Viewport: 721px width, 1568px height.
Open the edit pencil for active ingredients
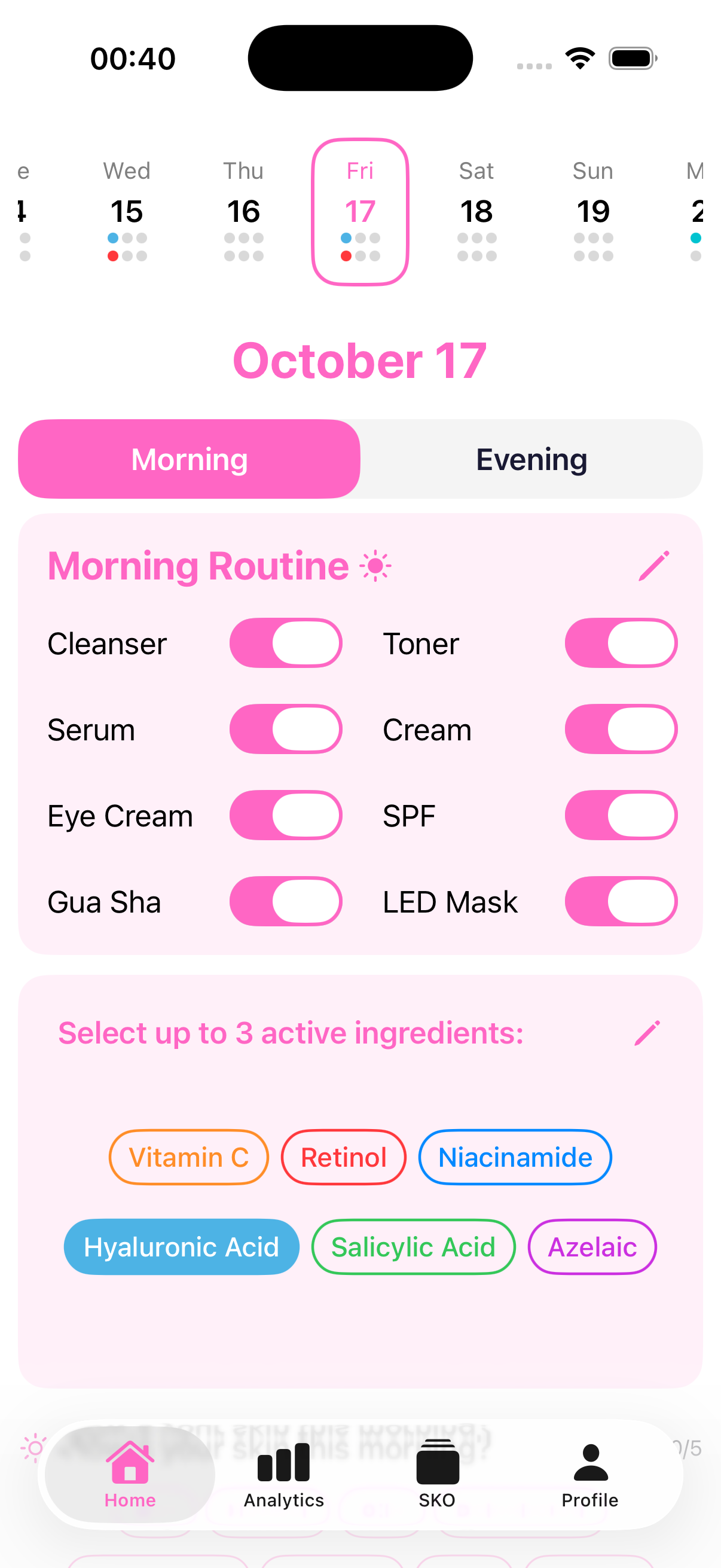pos(649,1033)
